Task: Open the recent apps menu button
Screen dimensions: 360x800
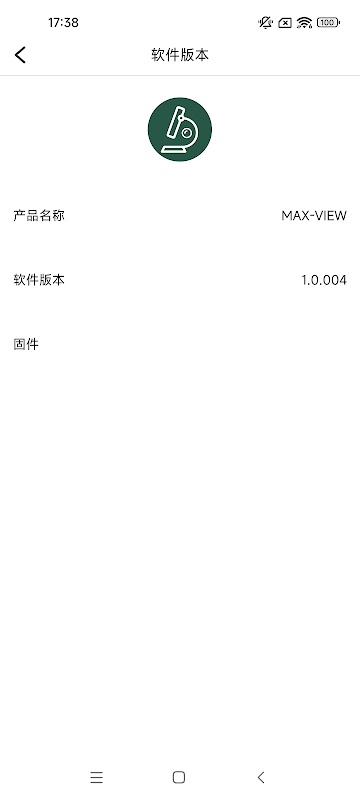Action: pyautogui.click(x=96, y=777)
